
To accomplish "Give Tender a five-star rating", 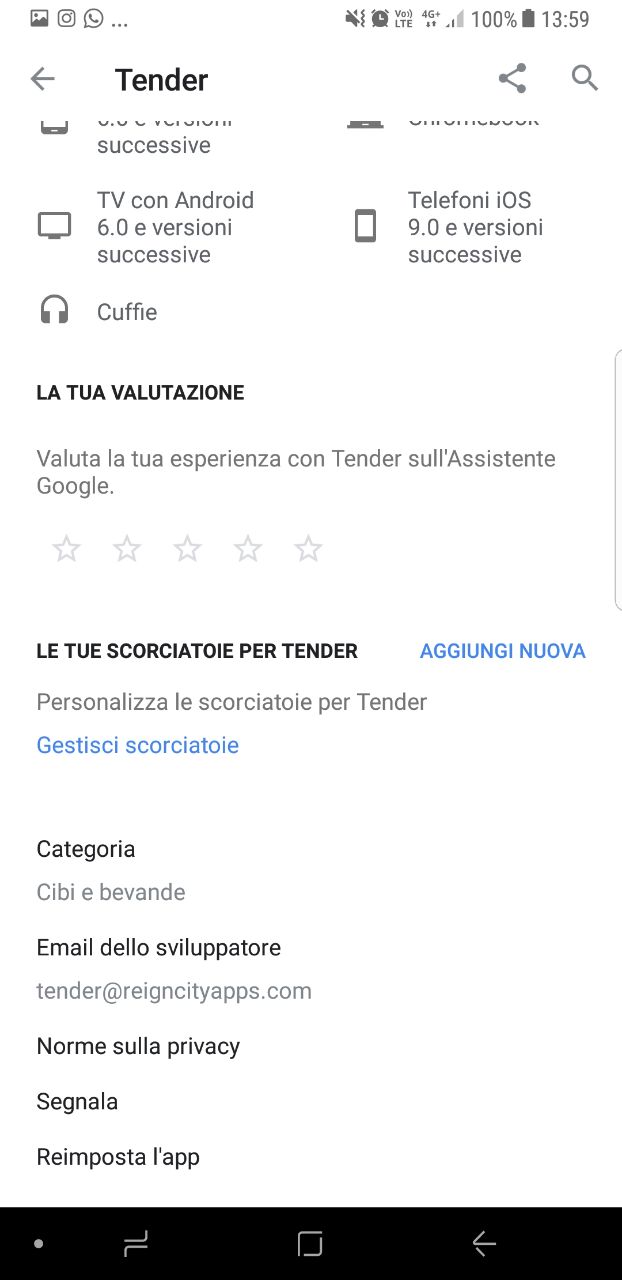I will [308, 548].
